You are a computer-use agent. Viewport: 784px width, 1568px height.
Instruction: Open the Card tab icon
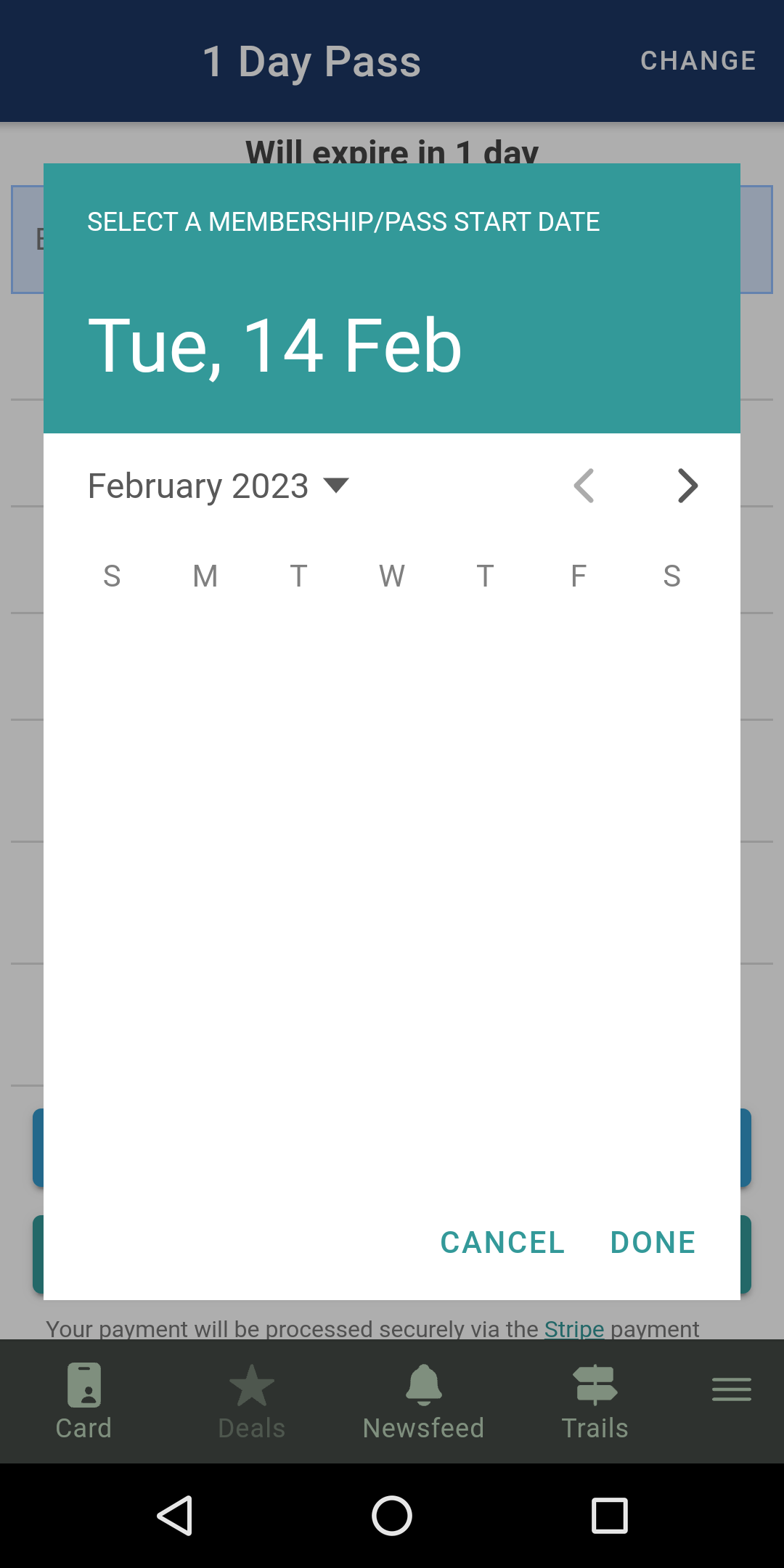tap(83, 1387)
